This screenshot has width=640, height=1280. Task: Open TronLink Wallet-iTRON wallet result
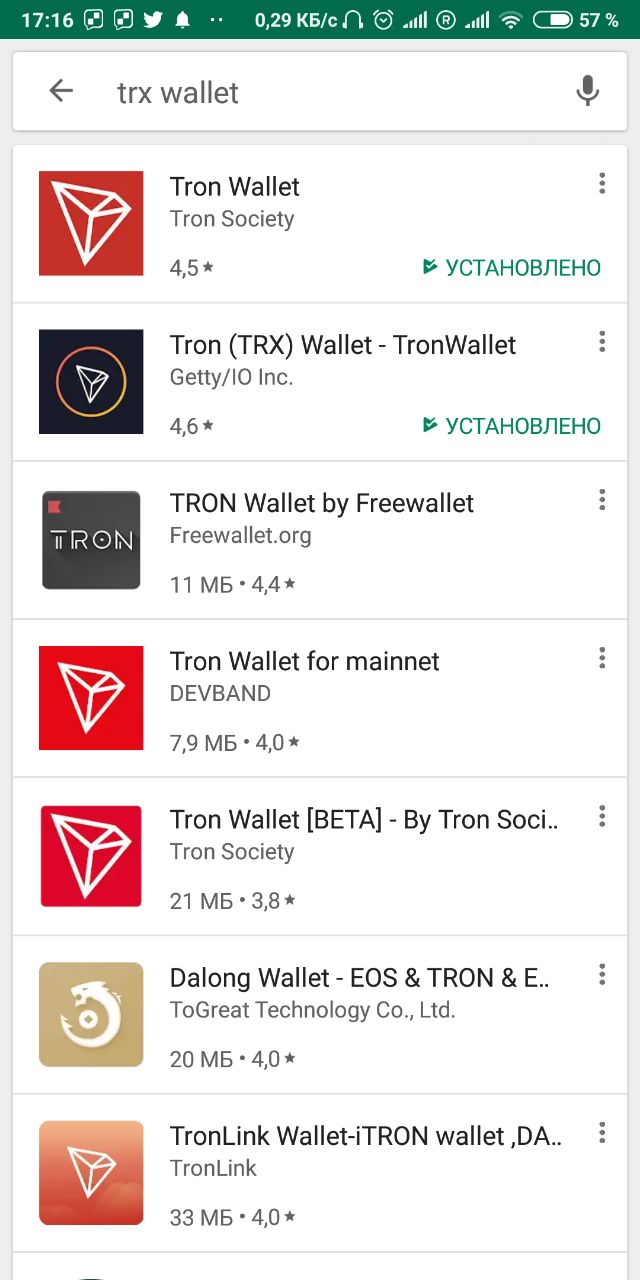click(x=320, y=1173)
